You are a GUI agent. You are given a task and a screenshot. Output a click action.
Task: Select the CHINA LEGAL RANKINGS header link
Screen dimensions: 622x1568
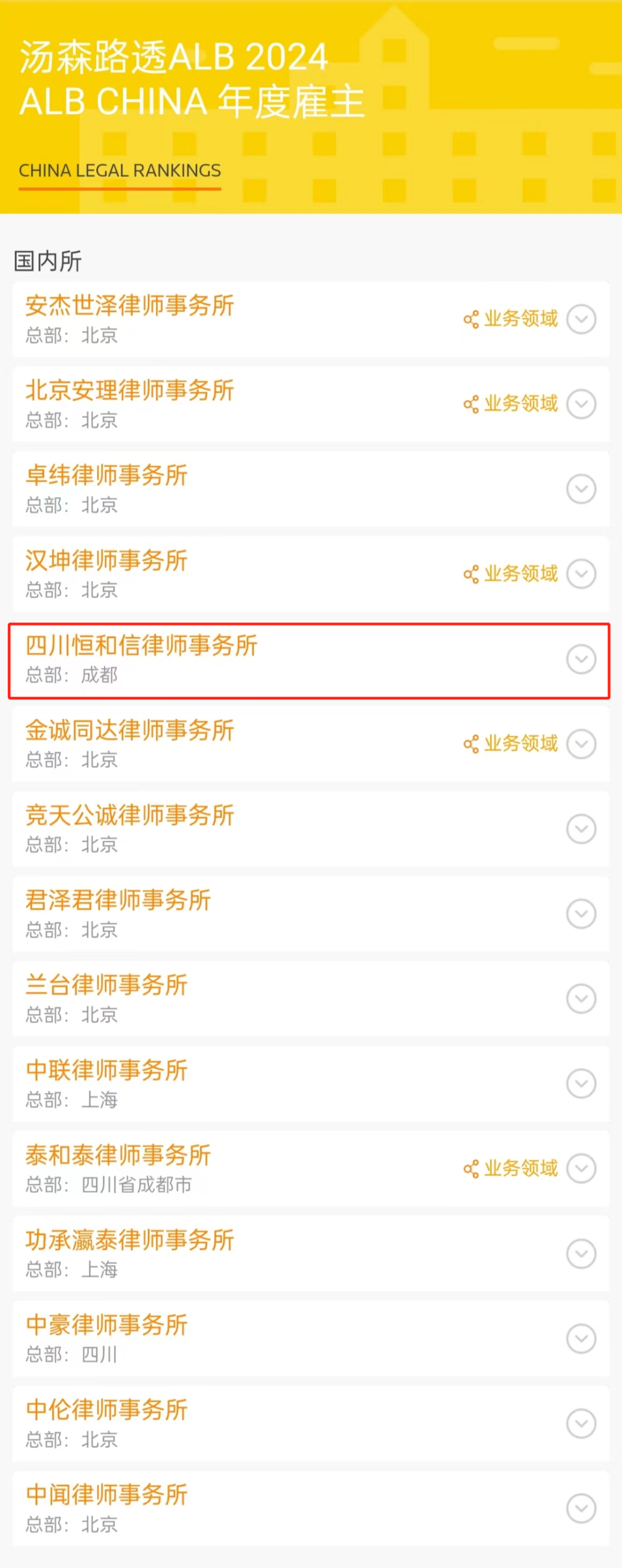coord(120,171)
